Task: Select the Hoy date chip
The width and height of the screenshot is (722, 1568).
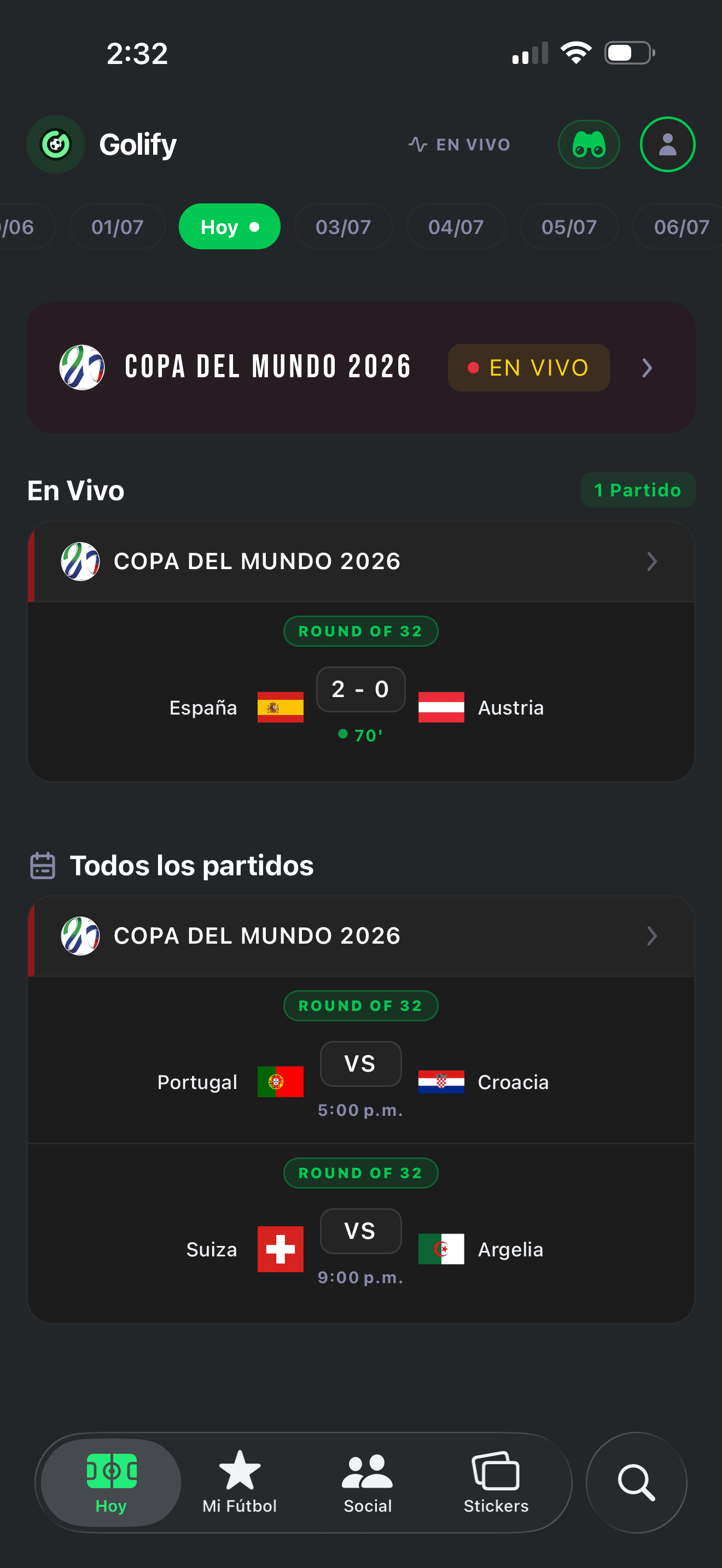Action: pyautogui.click(x=230, y=226)
